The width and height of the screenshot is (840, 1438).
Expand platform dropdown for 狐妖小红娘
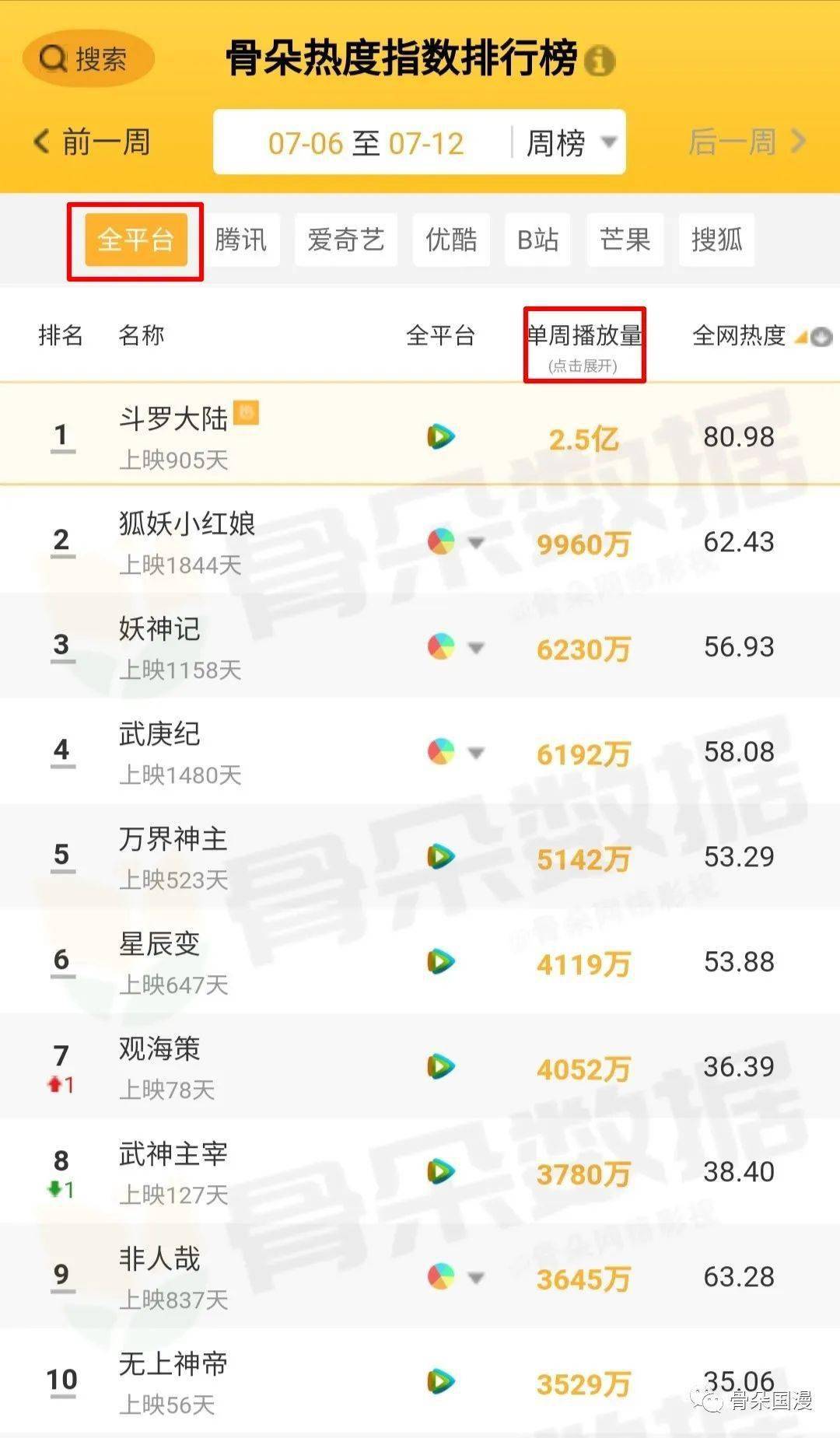pyautogui.click(x=476, y=542)
